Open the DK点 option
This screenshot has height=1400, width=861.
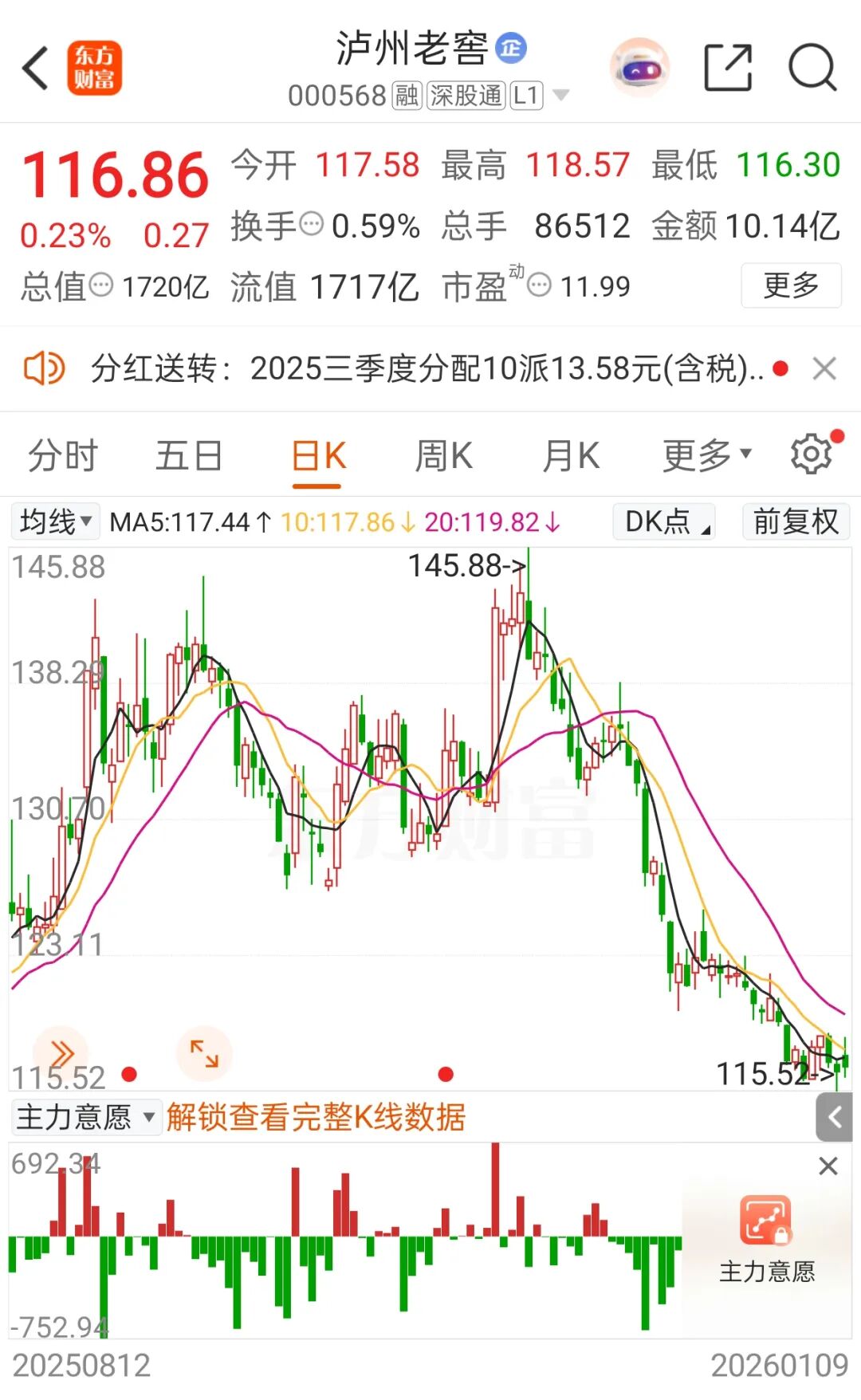click(663, 522)
